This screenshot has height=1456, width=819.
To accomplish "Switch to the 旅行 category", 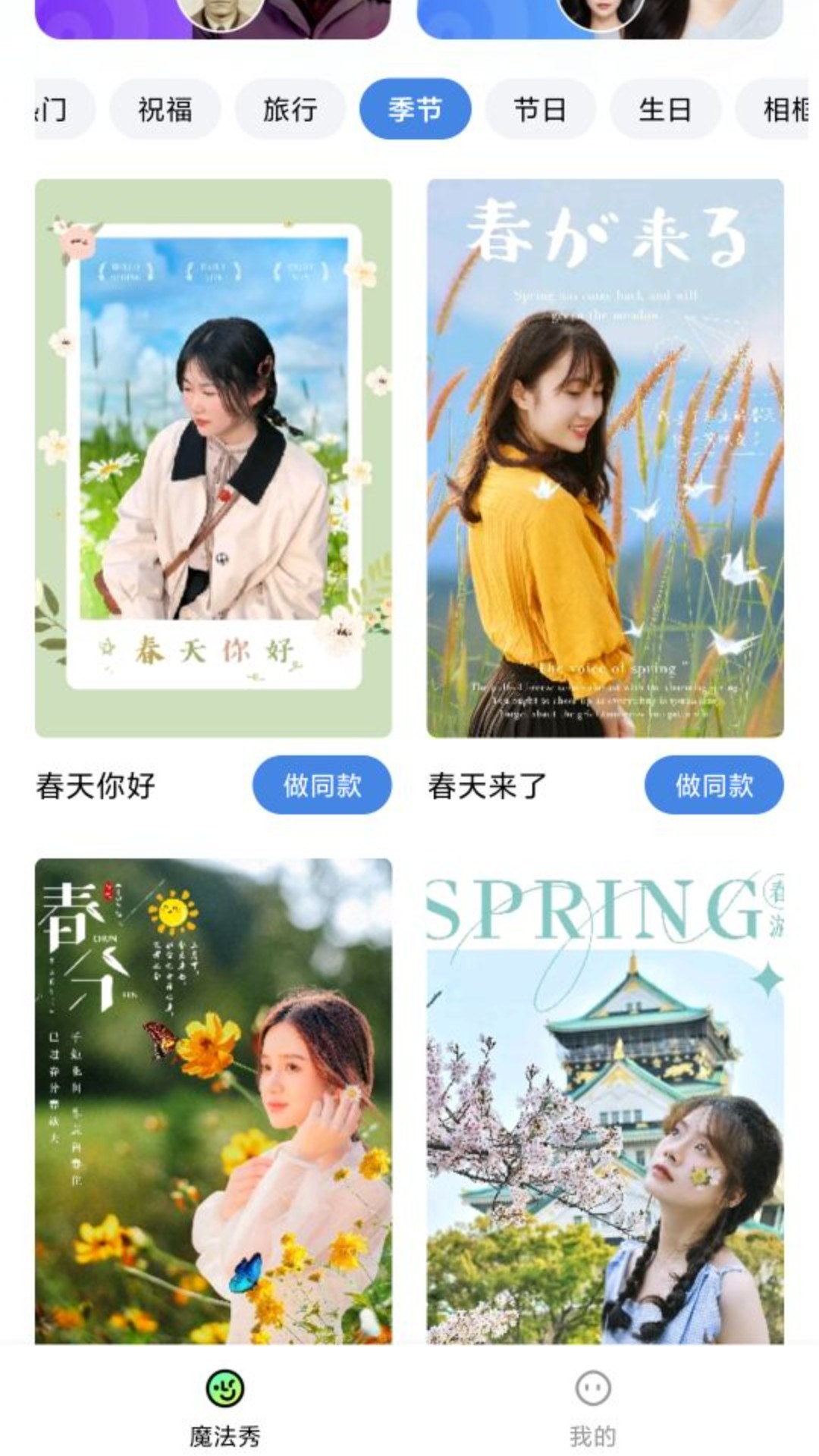I will (x=290, y=110).
